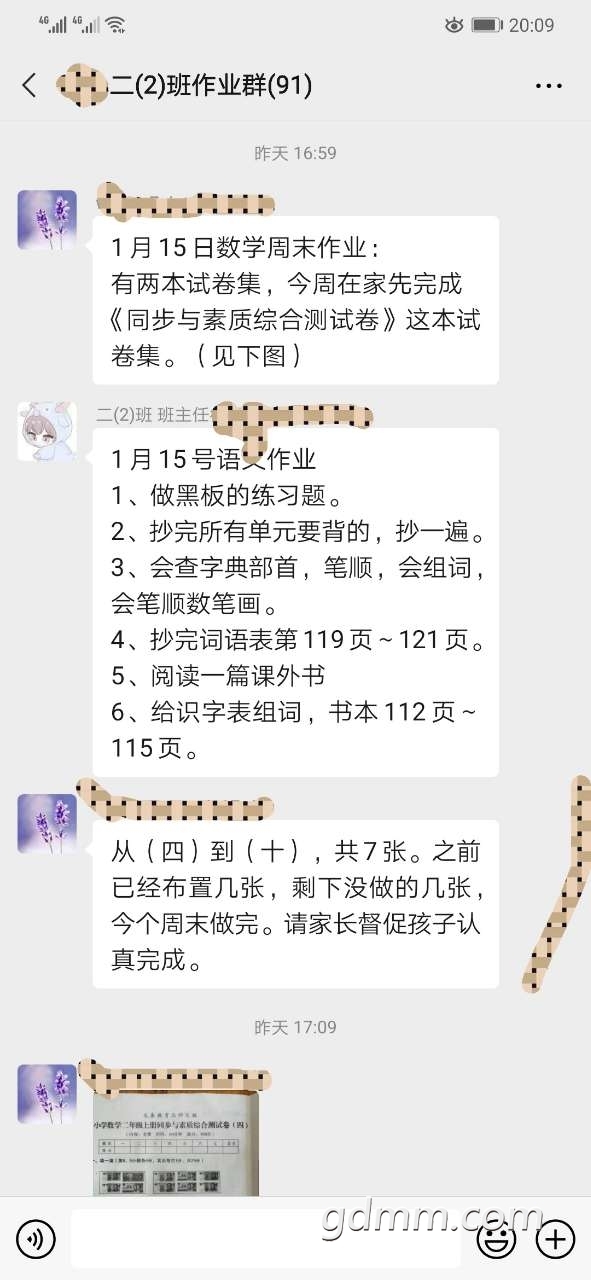Switch to voice message input
This screenshot has height=1280, width=591.
click(36, 1240)
